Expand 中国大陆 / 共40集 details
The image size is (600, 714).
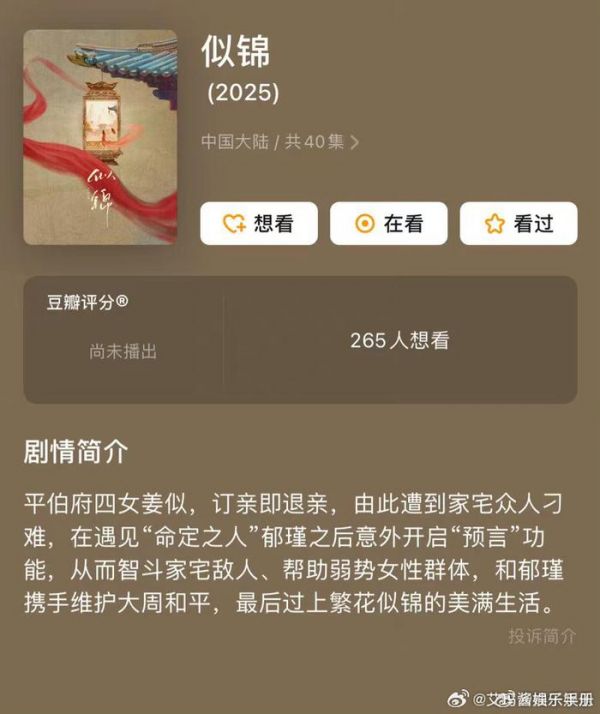coord(280,142)
